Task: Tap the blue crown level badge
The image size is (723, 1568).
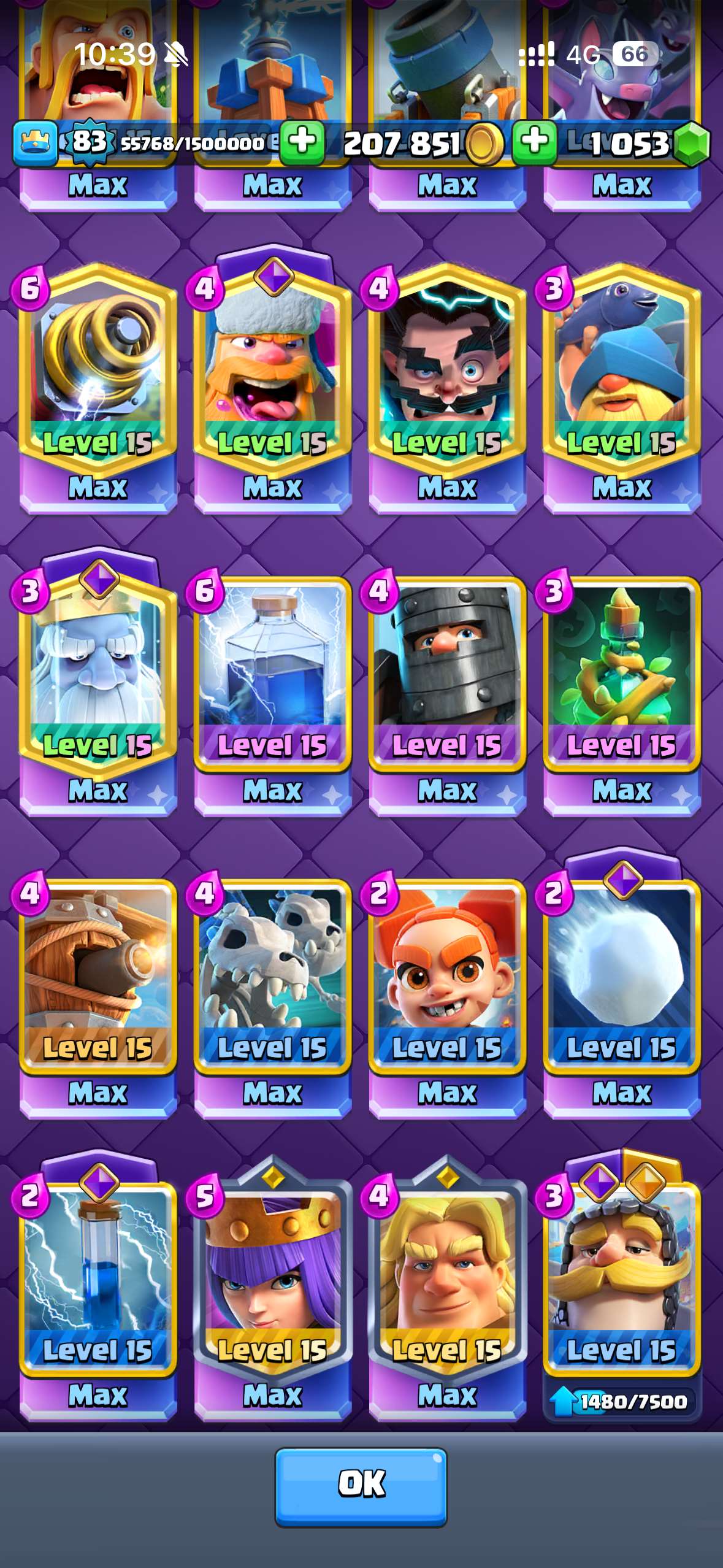Action: [x=34, y=142]
